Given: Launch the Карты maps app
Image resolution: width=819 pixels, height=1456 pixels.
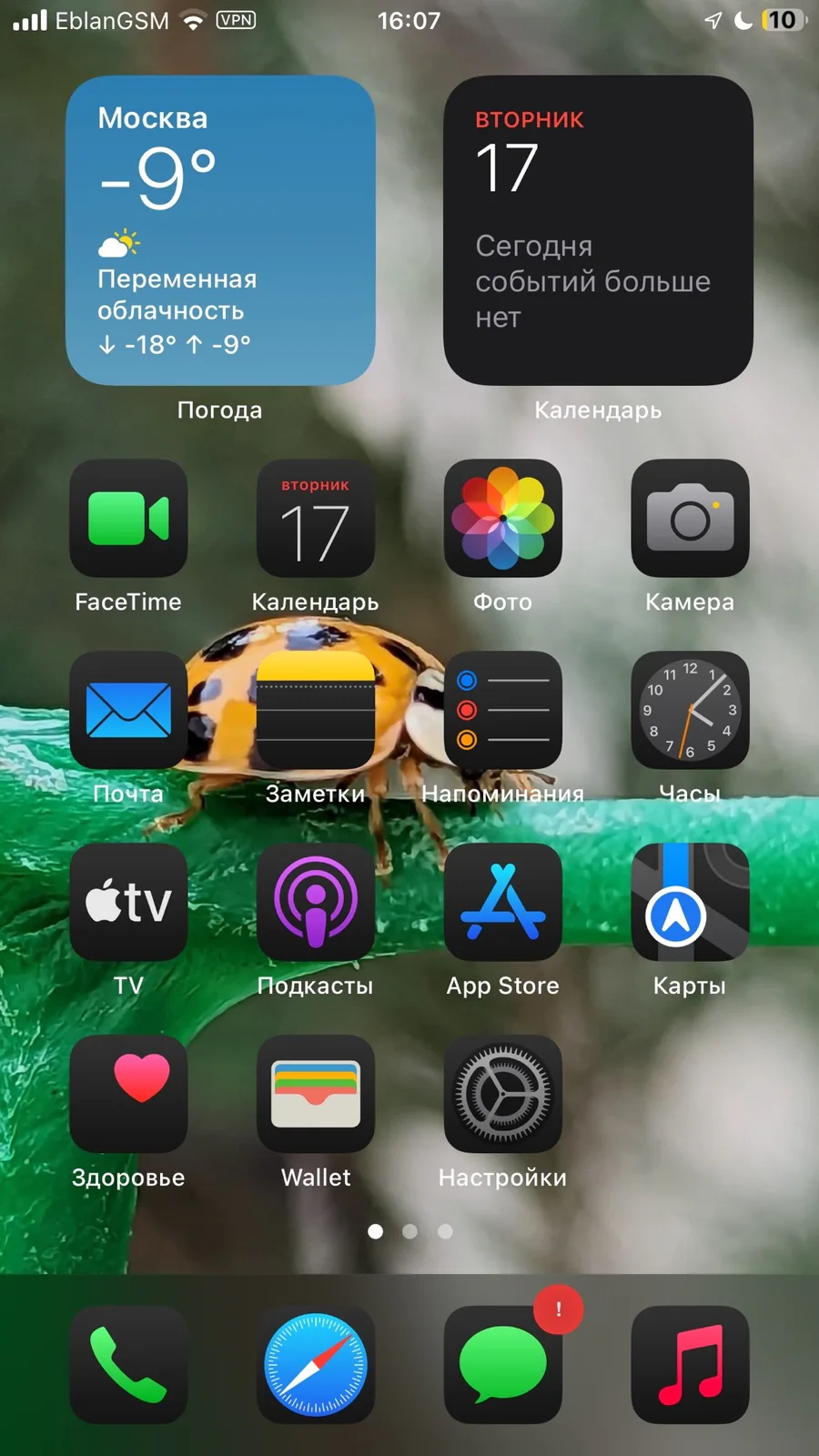Looking at the screenshot, I should [690, 902].
